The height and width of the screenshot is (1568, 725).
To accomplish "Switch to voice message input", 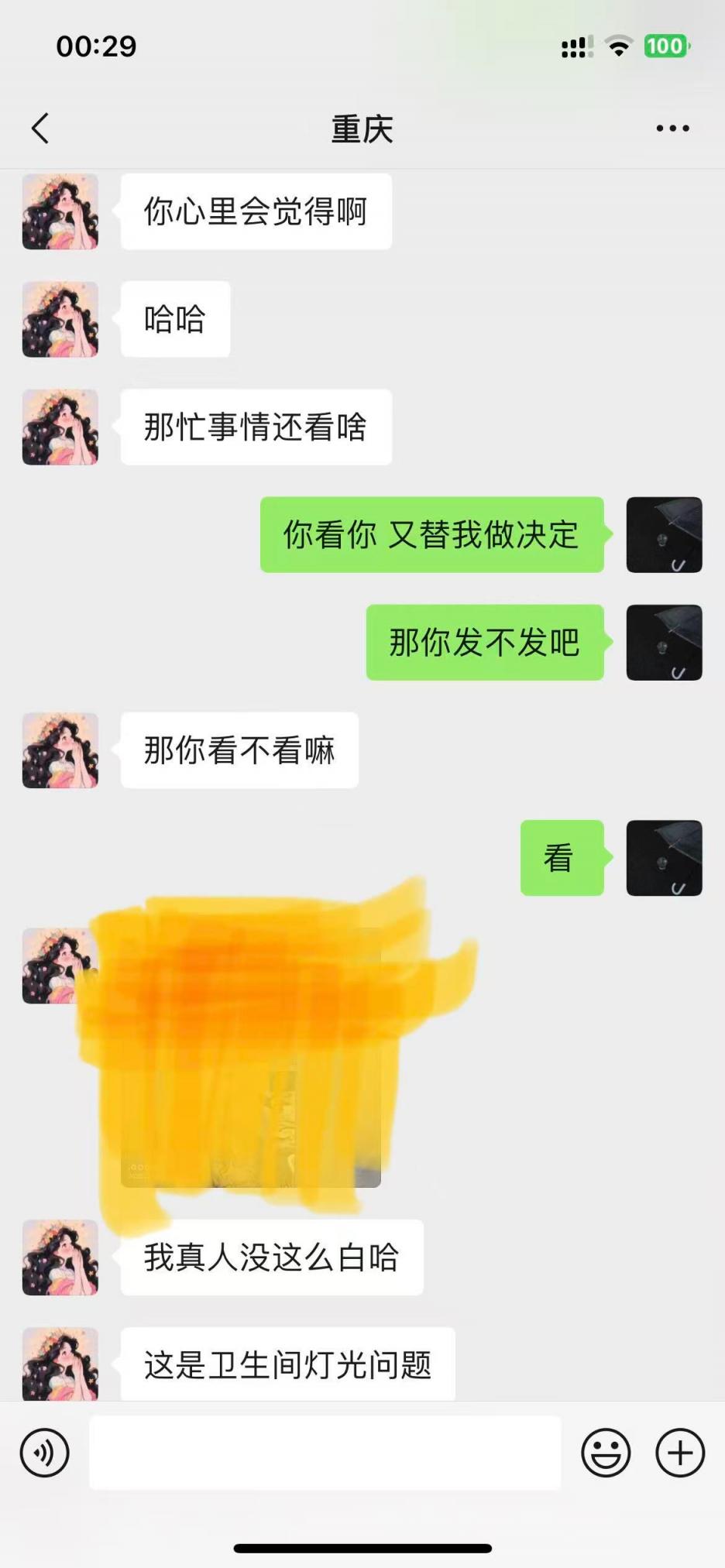I will (x=45, y=1453).
